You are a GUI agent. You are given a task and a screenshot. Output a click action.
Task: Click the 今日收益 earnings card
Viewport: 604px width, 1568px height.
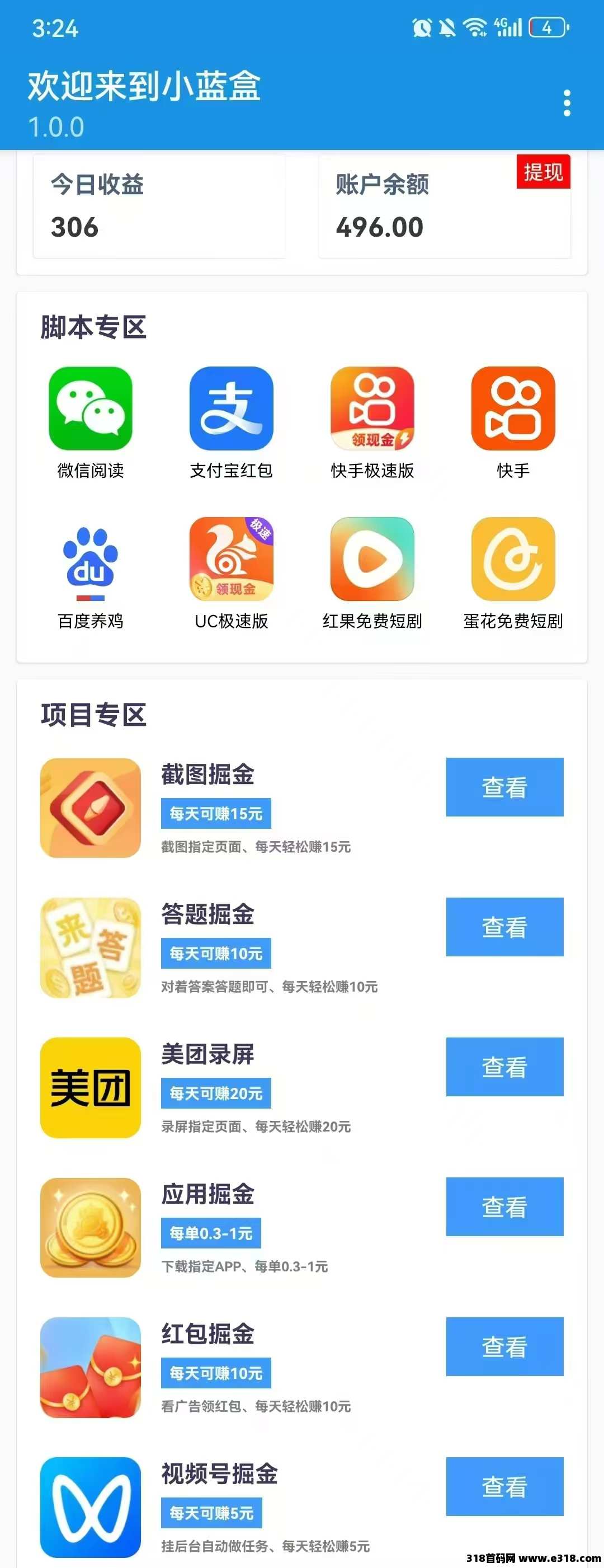pos(158,207)
